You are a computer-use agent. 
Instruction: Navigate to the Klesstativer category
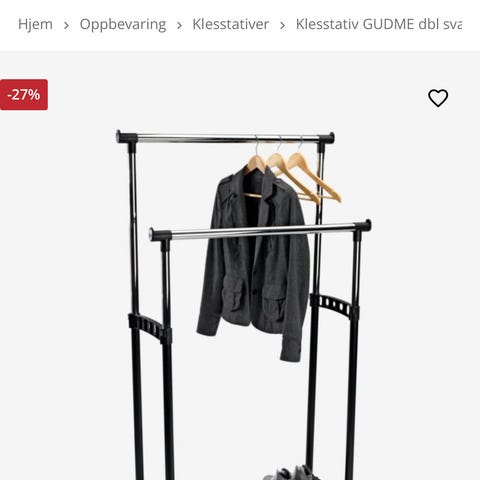pyautogui.click(x=230, y=24)
